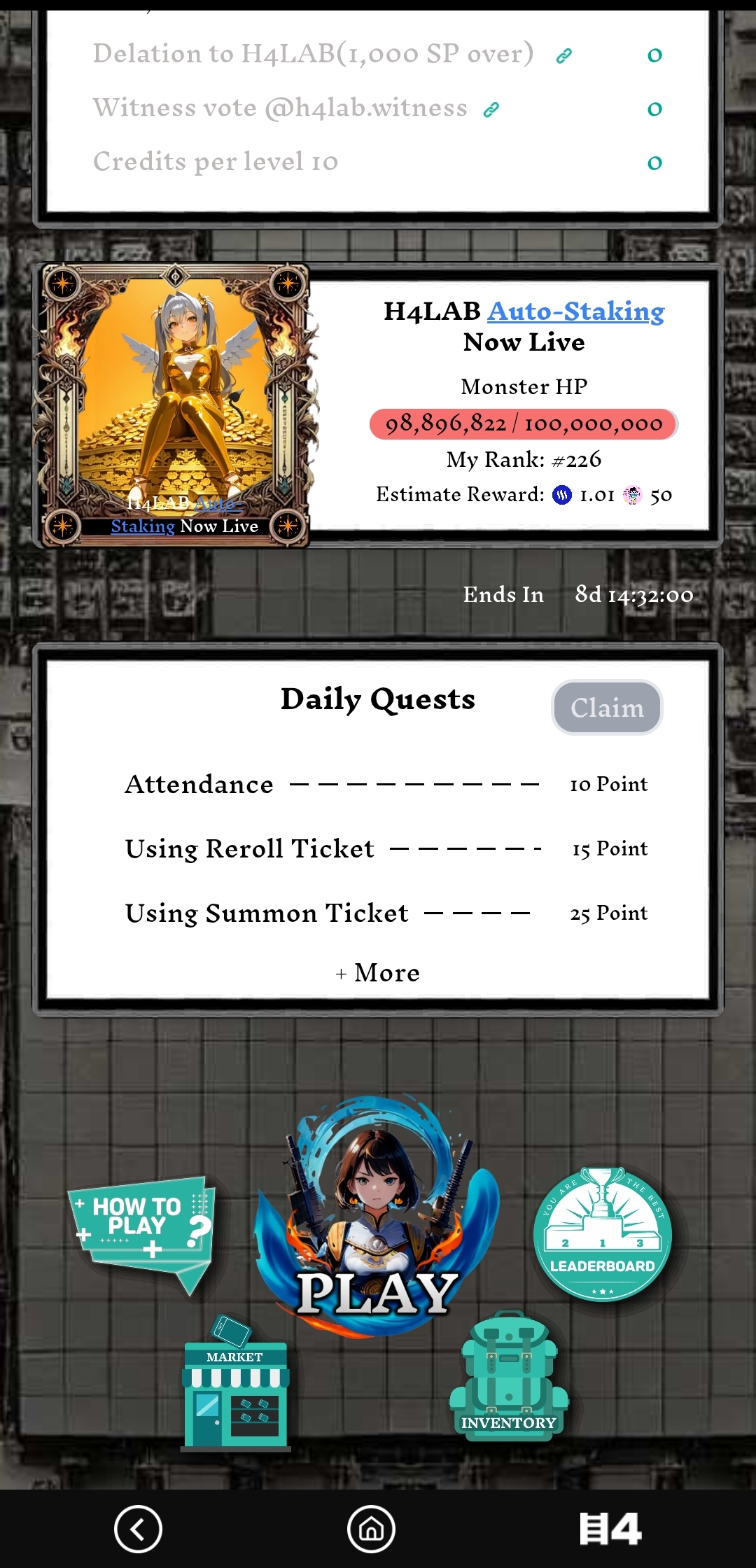Viewport: 756px width, 1568px height.
Task: Open the link icon beside Delation to H4LAB
Action: click(x=564, y=56)
